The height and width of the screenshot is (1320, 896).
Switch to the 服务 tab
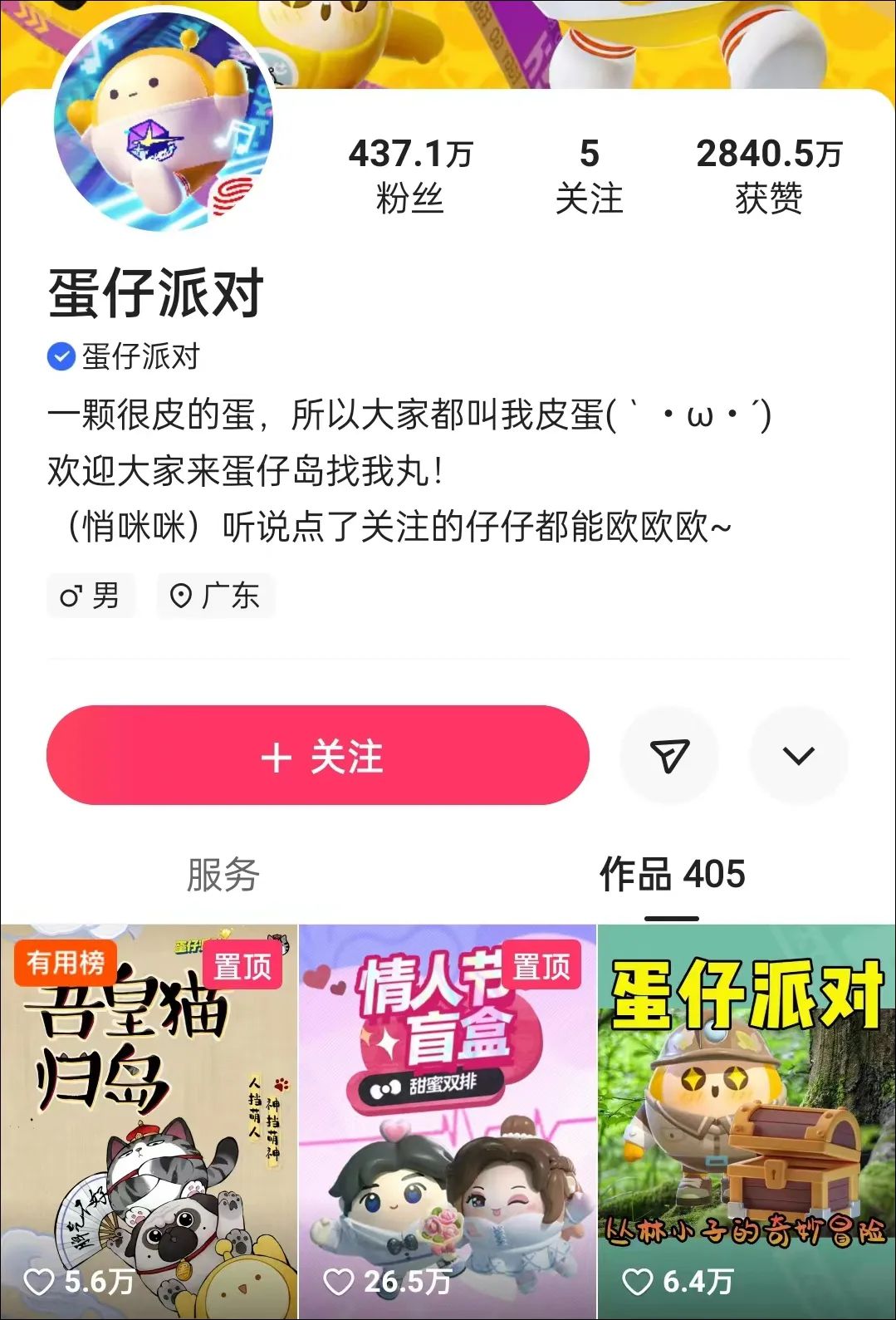pos(223,875)
